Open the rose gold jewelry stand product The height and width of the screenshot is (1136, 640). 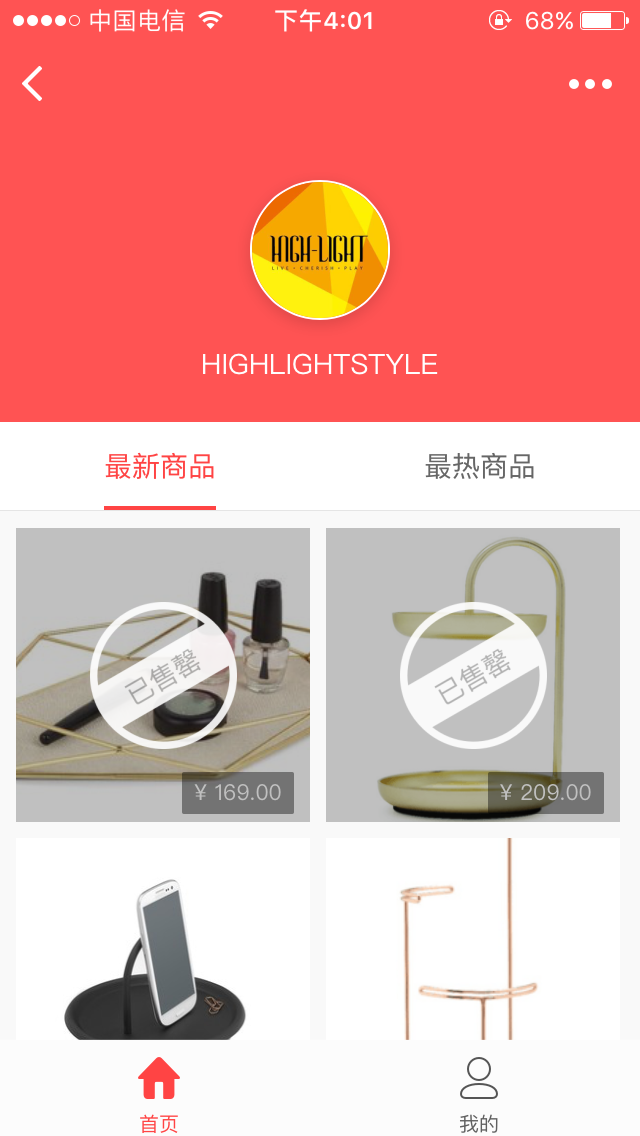pos(473,940)
